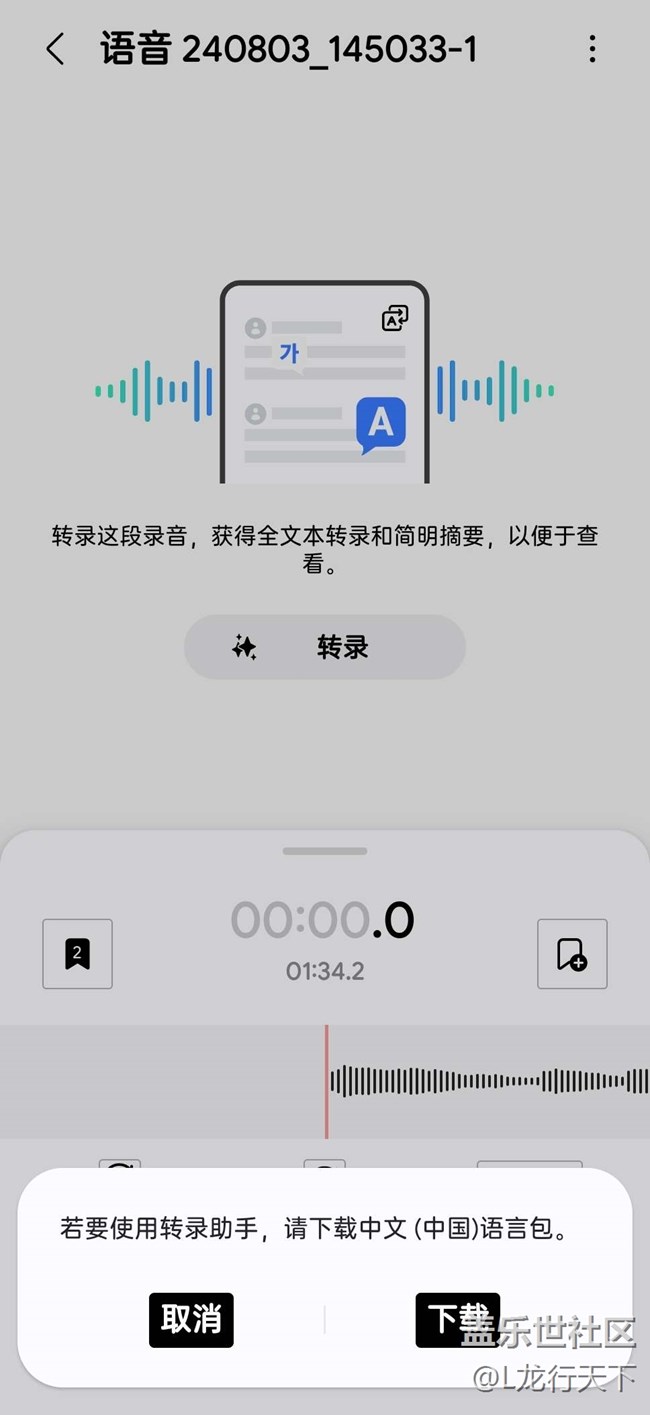Download the Chinese language pack

(458, 1319)
